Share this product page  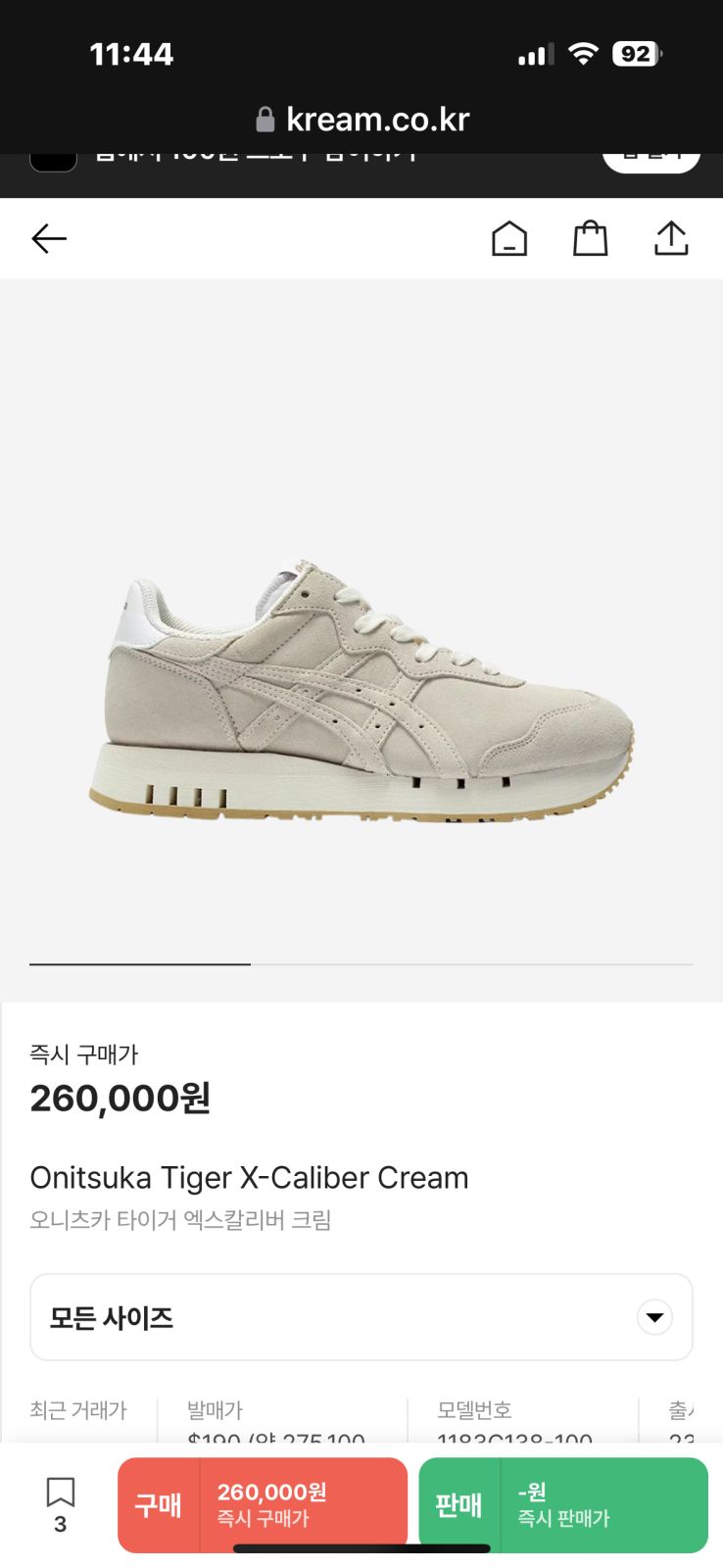[x=671, y=238]
